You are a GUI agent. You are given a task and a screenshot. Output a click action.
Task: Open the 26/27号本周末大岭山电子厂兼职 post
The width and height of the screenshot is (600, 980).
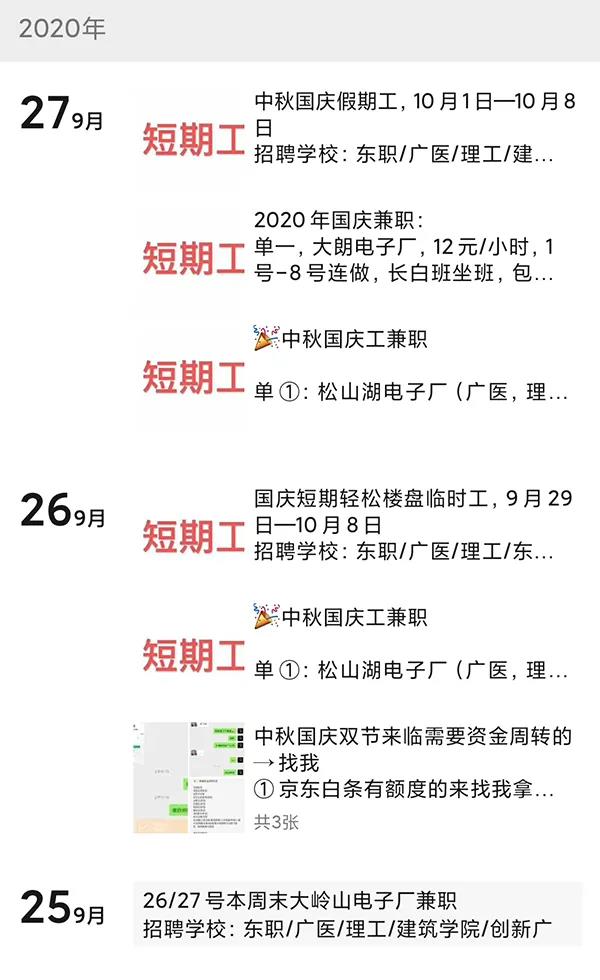click(x=358, y=915)
